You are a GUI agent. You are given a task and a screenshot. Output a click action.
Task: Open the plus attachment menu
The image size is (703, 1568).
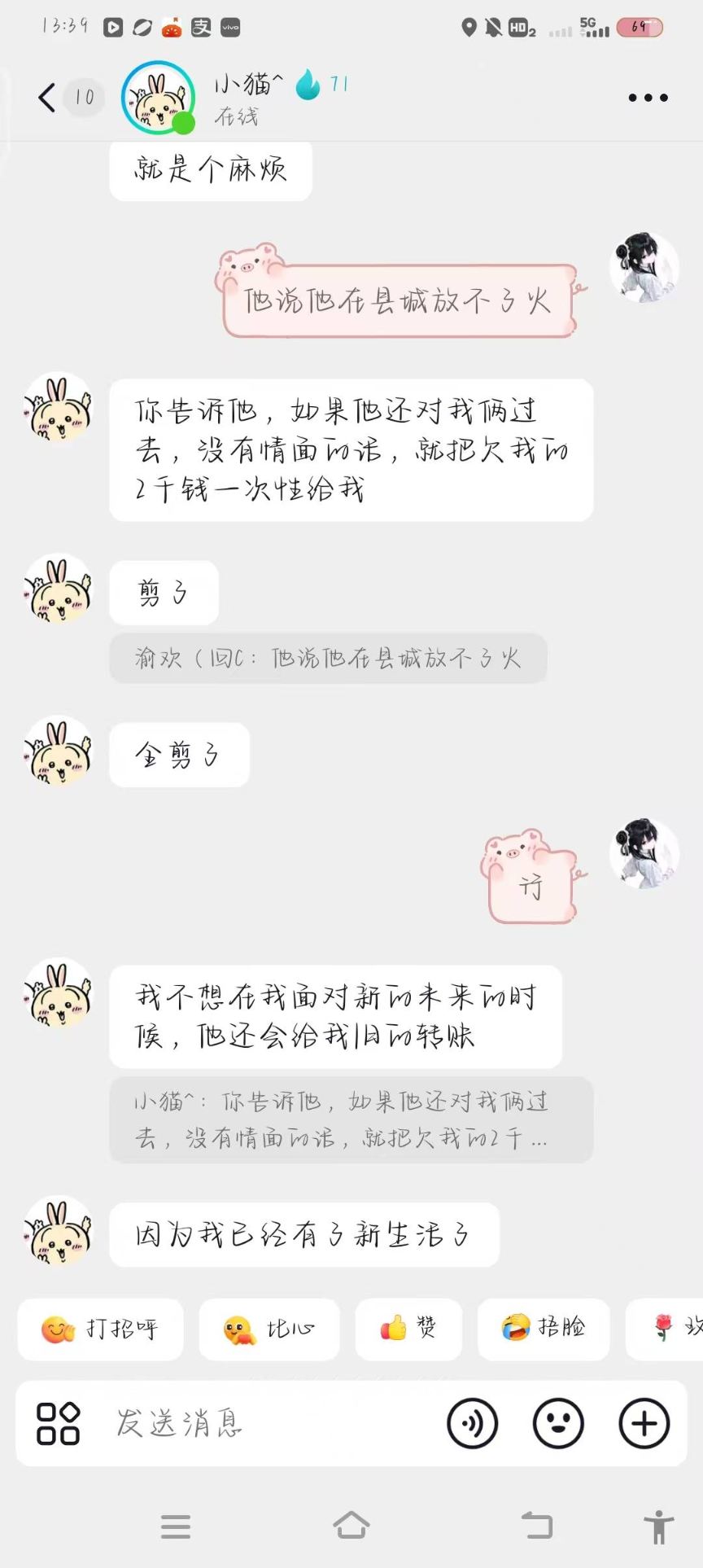[x=644, y=1423]
